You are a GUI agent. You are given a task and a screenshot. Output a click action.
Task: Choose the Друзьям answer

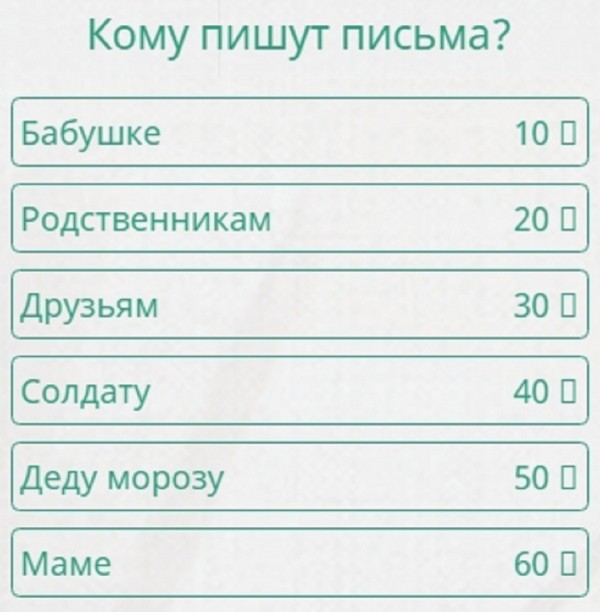[x=299, y=305]
